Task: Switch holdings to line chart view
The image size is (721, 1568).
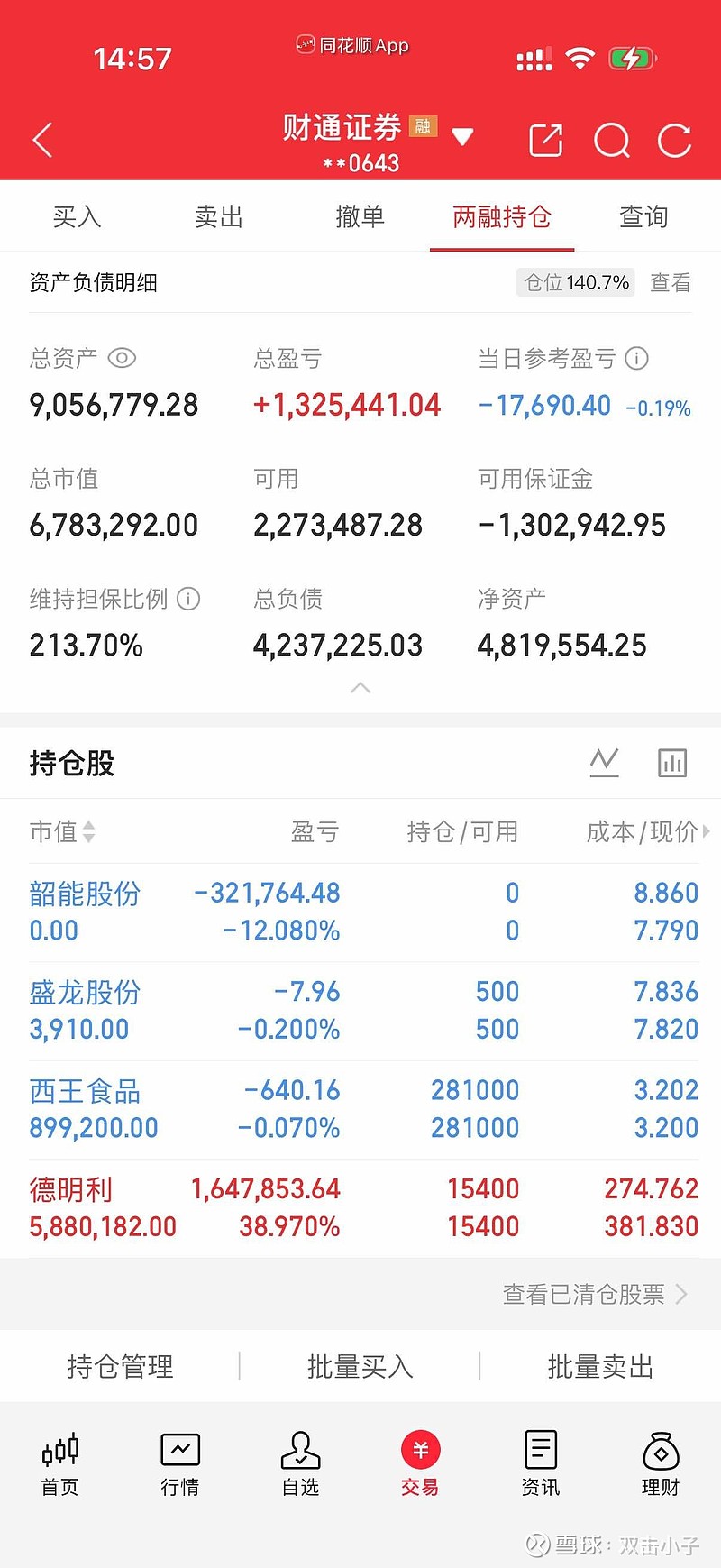Action: pos(605,762)
